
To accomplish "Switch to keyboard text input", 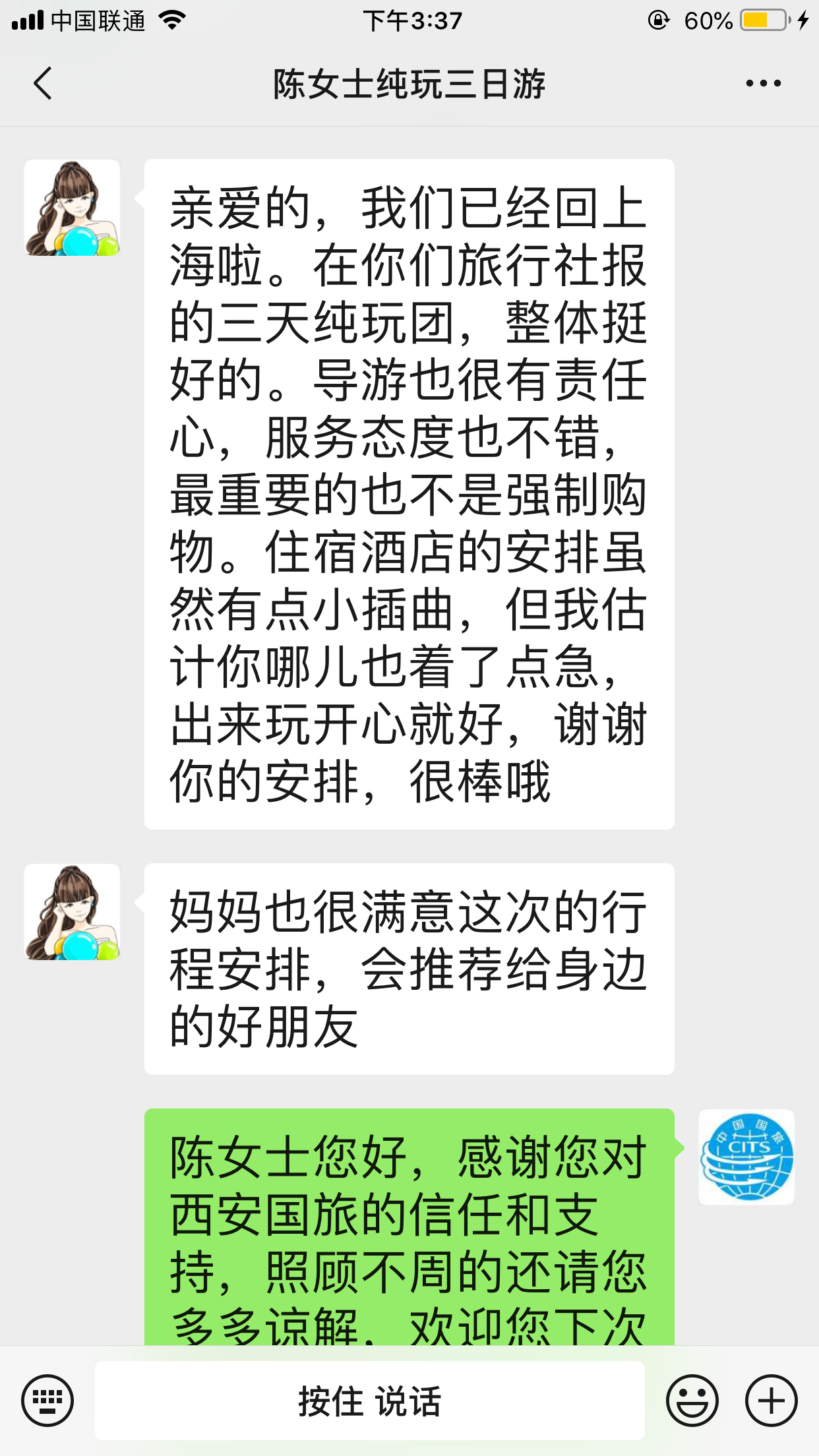I will tap(47, 1401).
